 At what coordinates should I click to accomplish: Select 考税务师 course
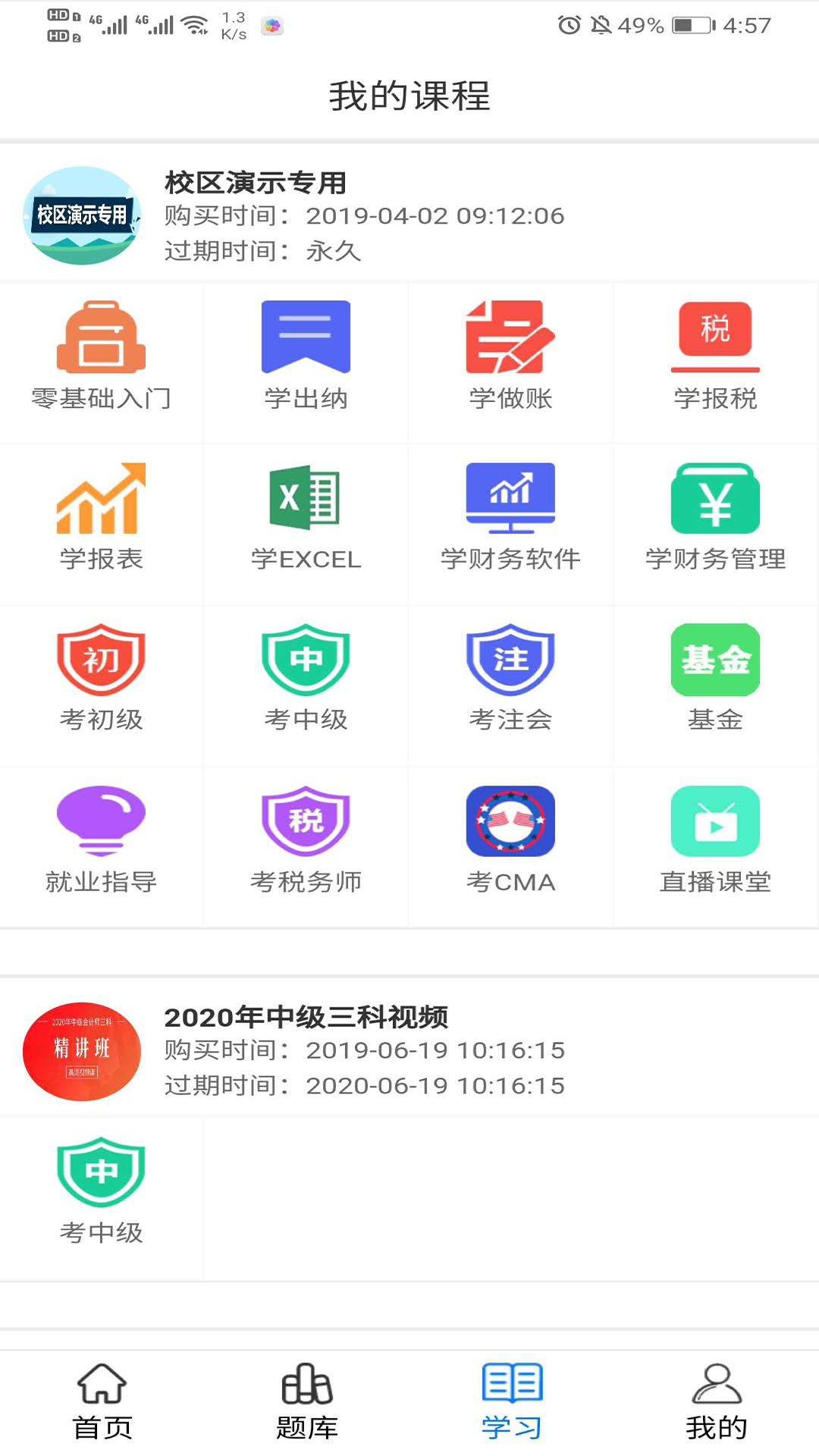(306, 840)
